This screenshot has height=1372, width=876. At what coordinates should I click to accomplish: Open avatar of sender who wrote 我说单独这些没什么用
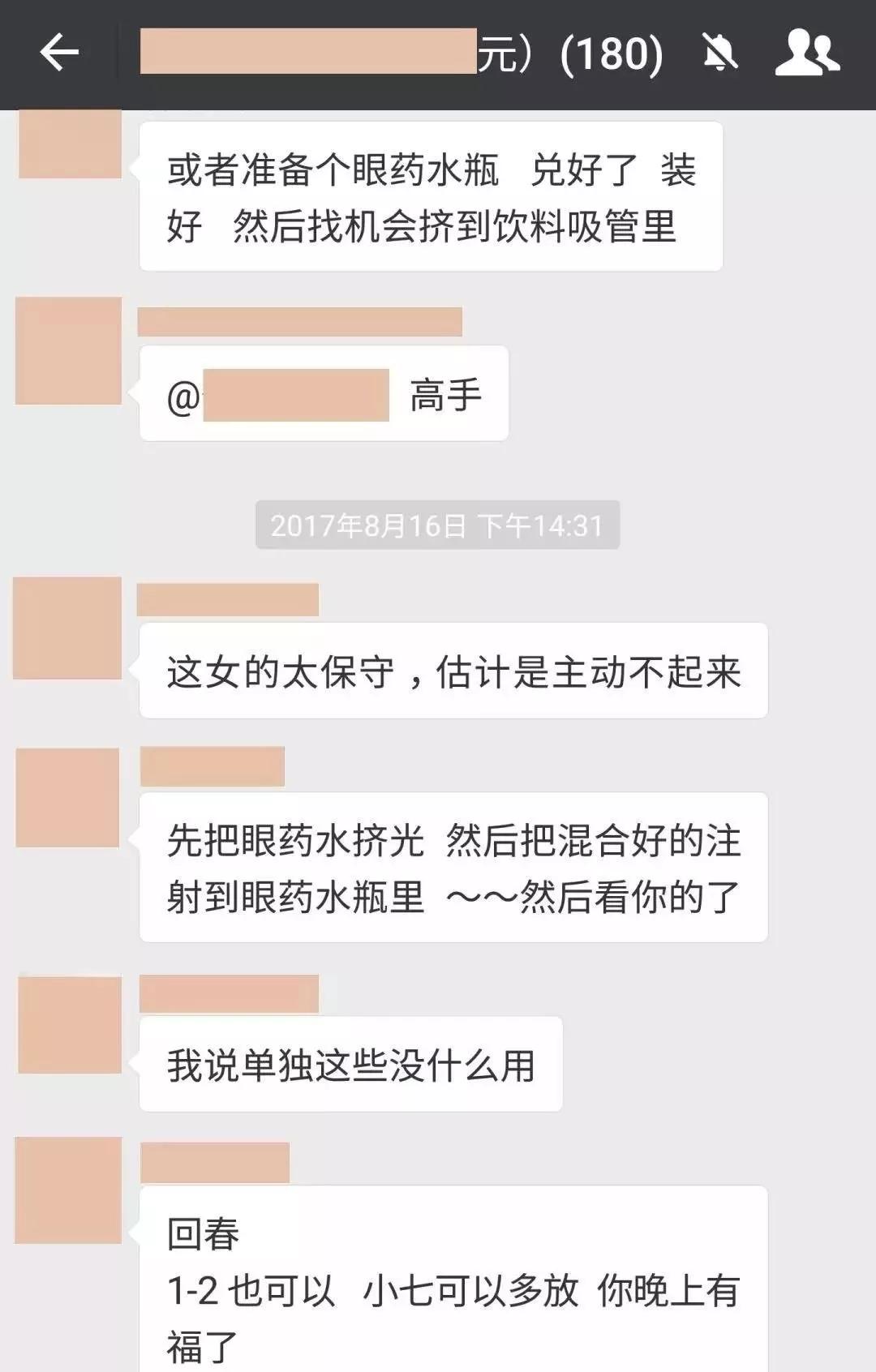(70, 1025)
